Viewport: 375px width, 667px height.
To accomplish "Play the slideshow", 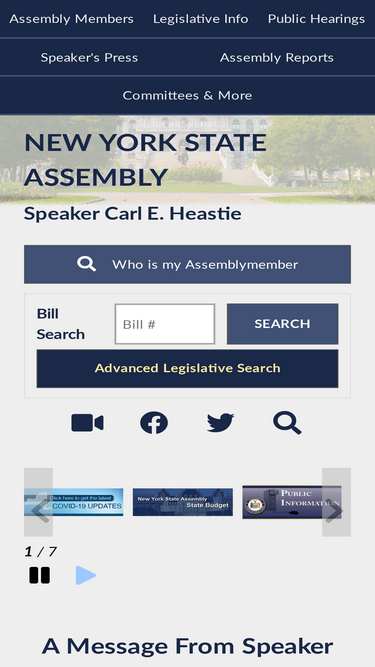I will coord(86,576).
